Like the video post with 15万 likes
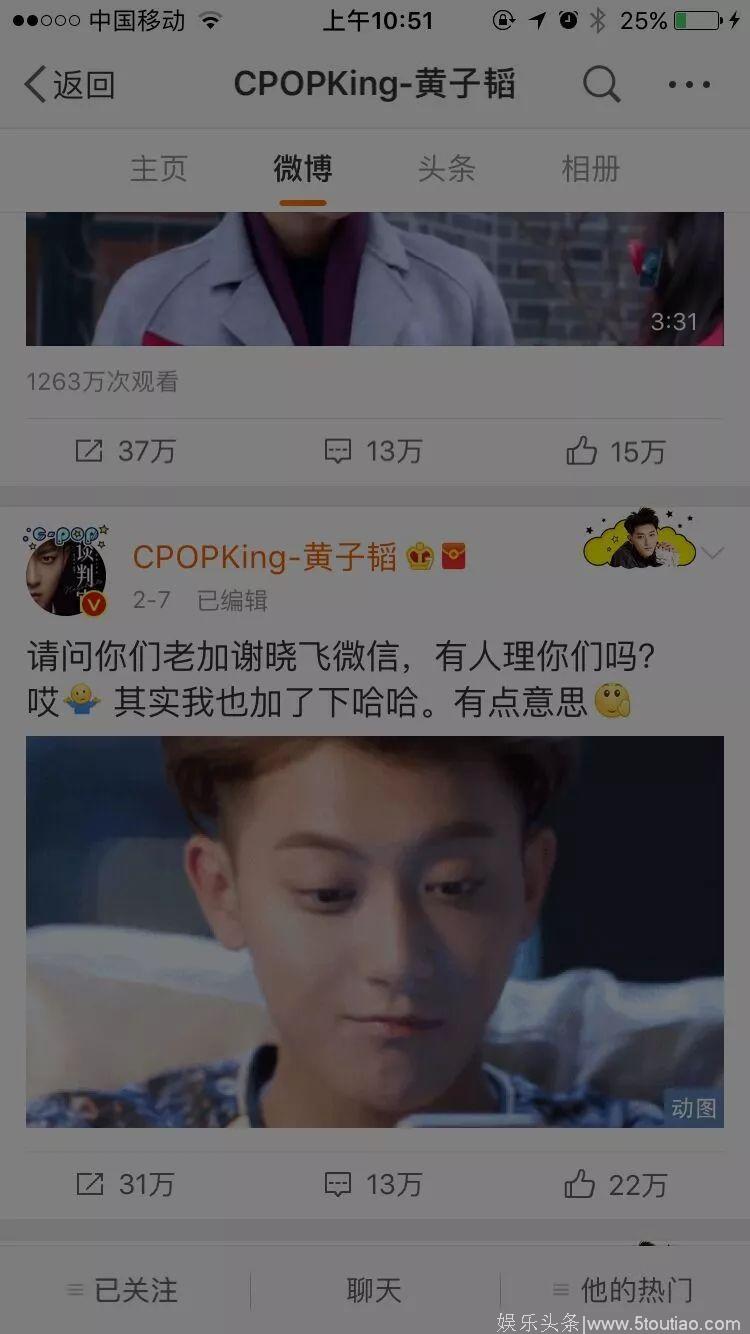750x1334 pixels. click(x=615, y=452)
